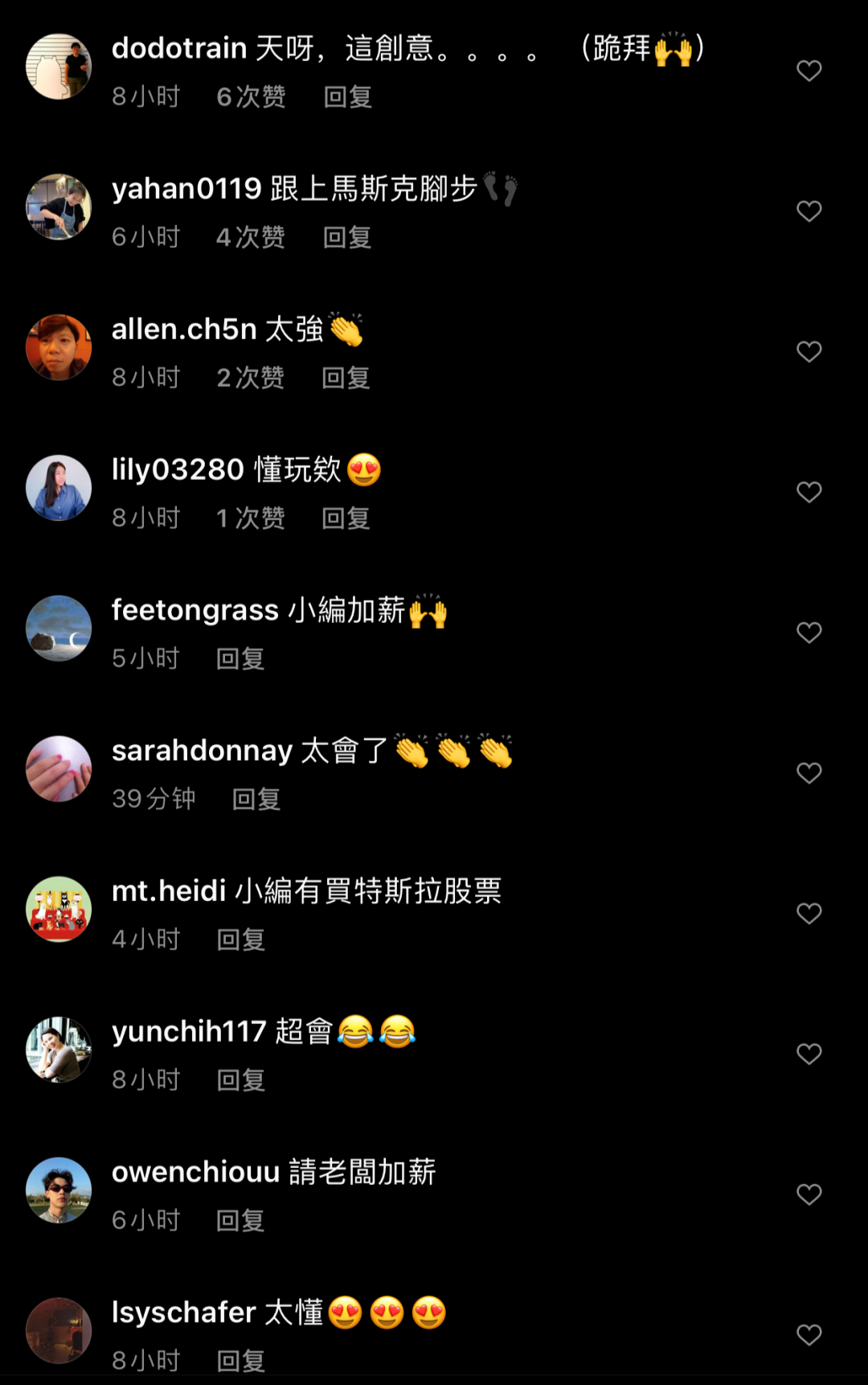This screenshot has width=868, height=1385.
Task: Like yunchih117's comment
Action: coord(809,1054)
